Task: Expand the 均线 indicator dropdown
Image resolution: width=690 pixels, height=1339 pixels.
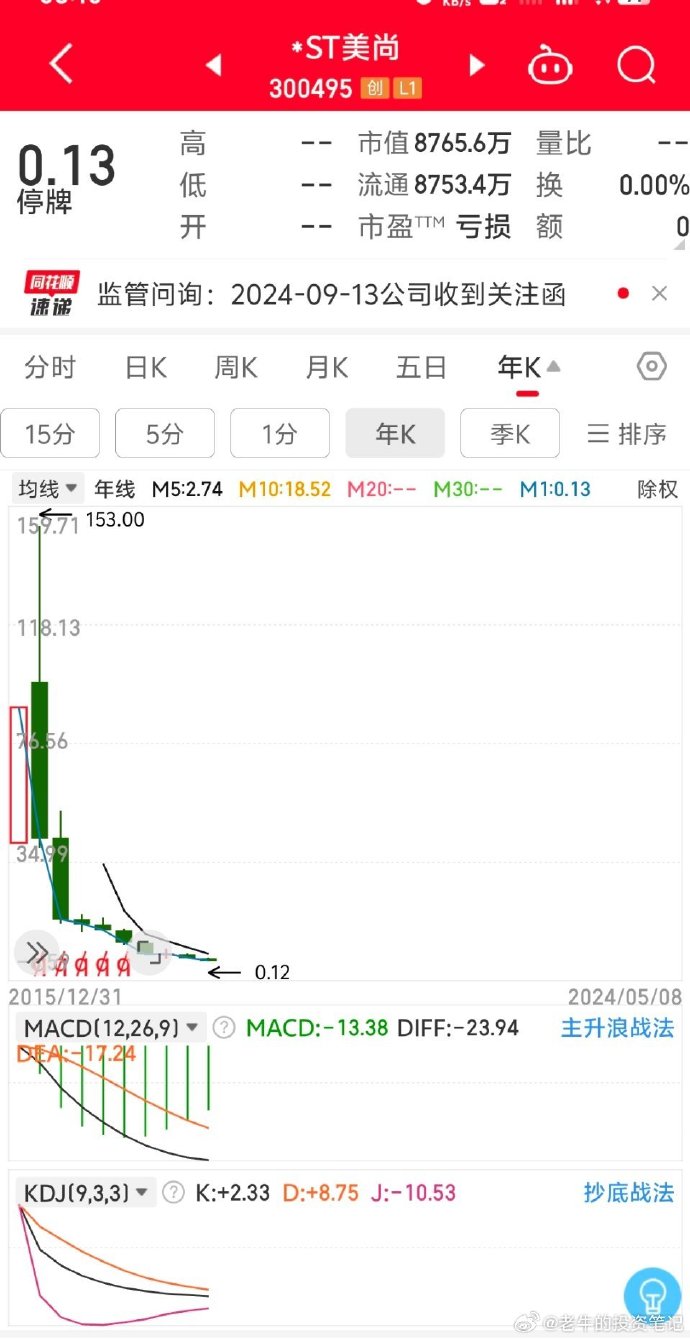Action: click(49, 489)
